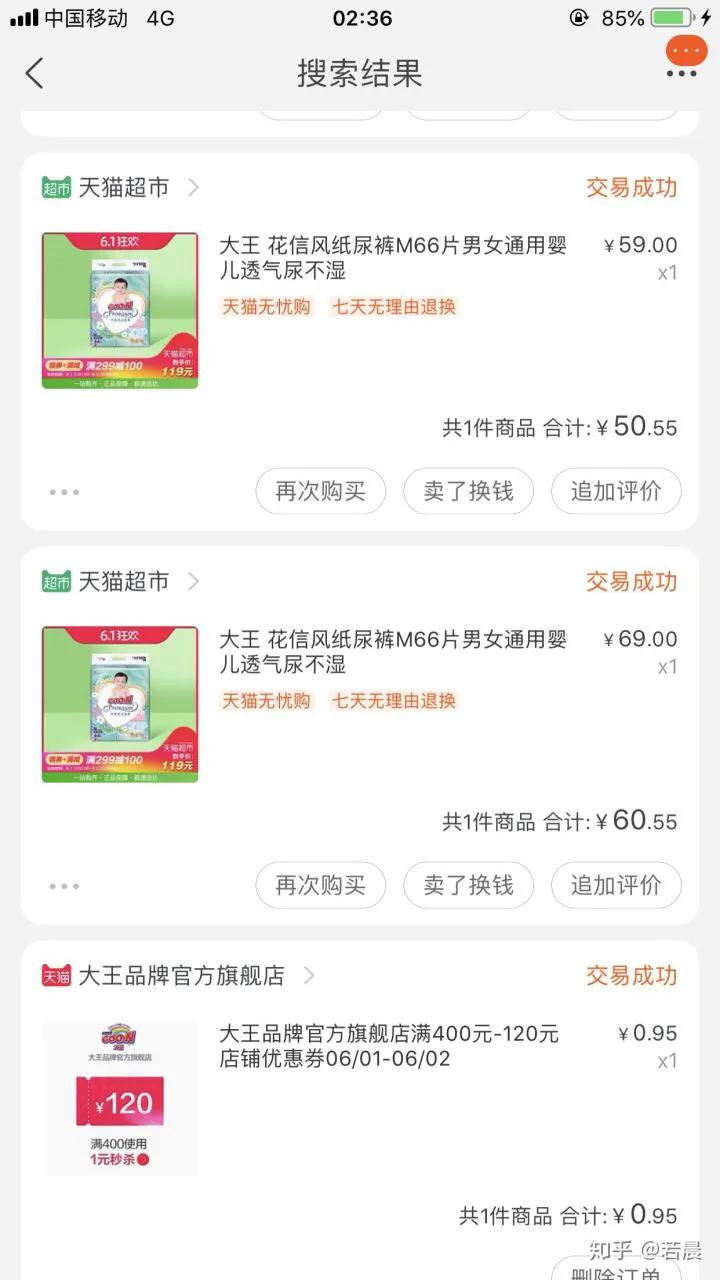This screenshot has height=1280, width=720.
Task: Tap the 七天无理由退换 return policy tag
Action: (x=393, y=307)
